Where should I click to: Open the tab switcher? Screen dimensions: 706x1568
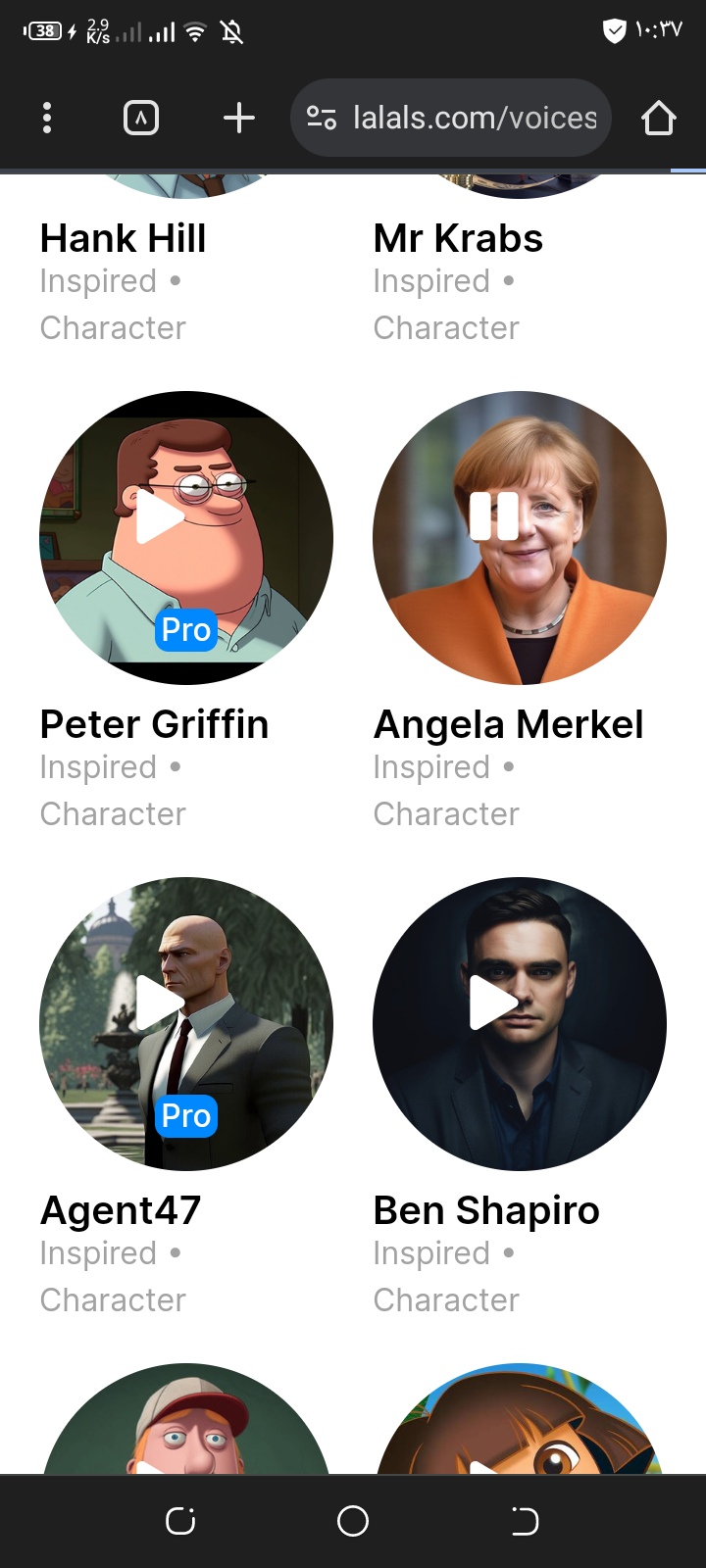tap(141, 119)
